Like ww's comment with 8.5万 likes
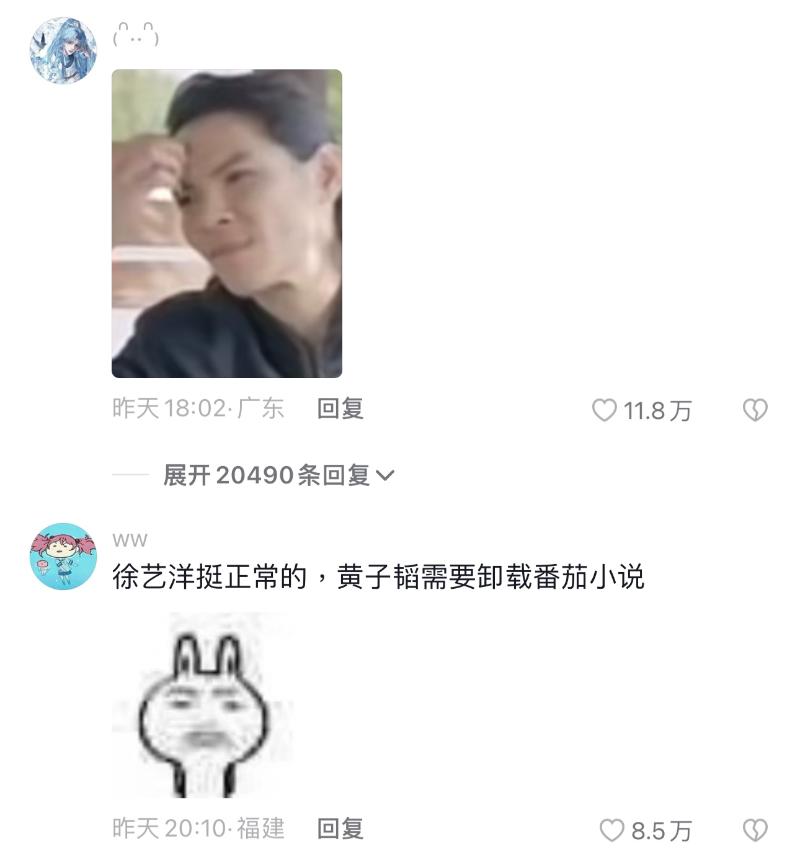 click(x=611, y=830)
